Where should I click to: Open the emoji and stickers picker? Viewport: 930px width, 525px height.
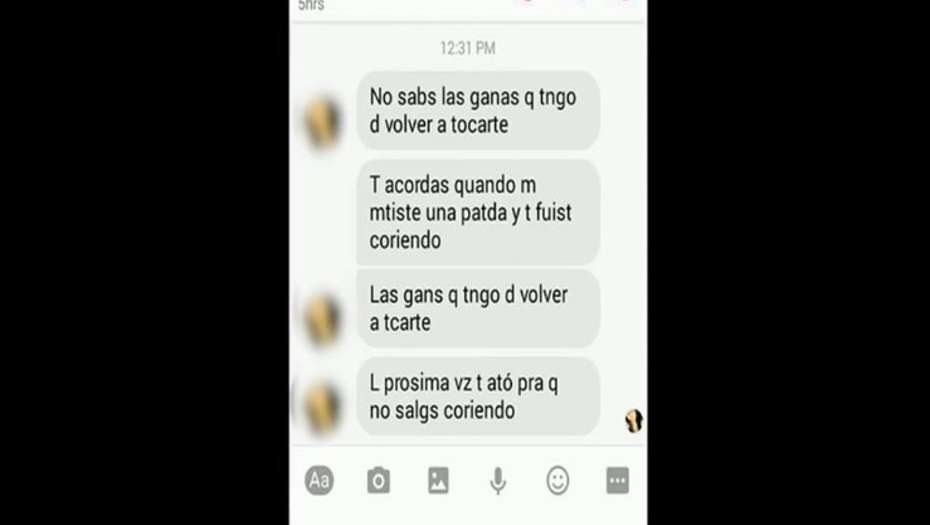[x=558, y=480]
